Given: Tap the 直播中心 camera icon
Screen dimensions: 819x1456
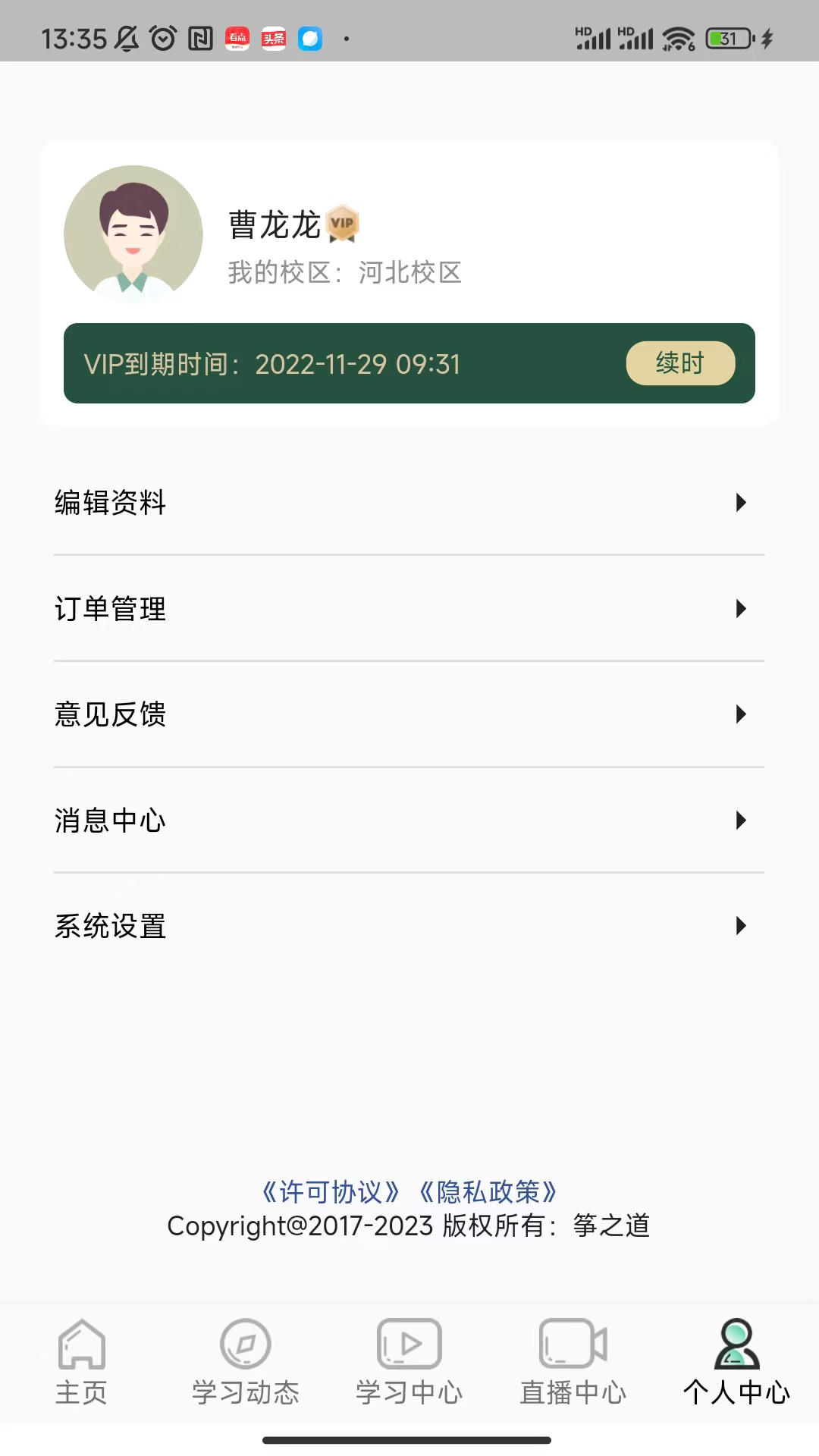Looking at the screenshot, I should pos(571,1342).
